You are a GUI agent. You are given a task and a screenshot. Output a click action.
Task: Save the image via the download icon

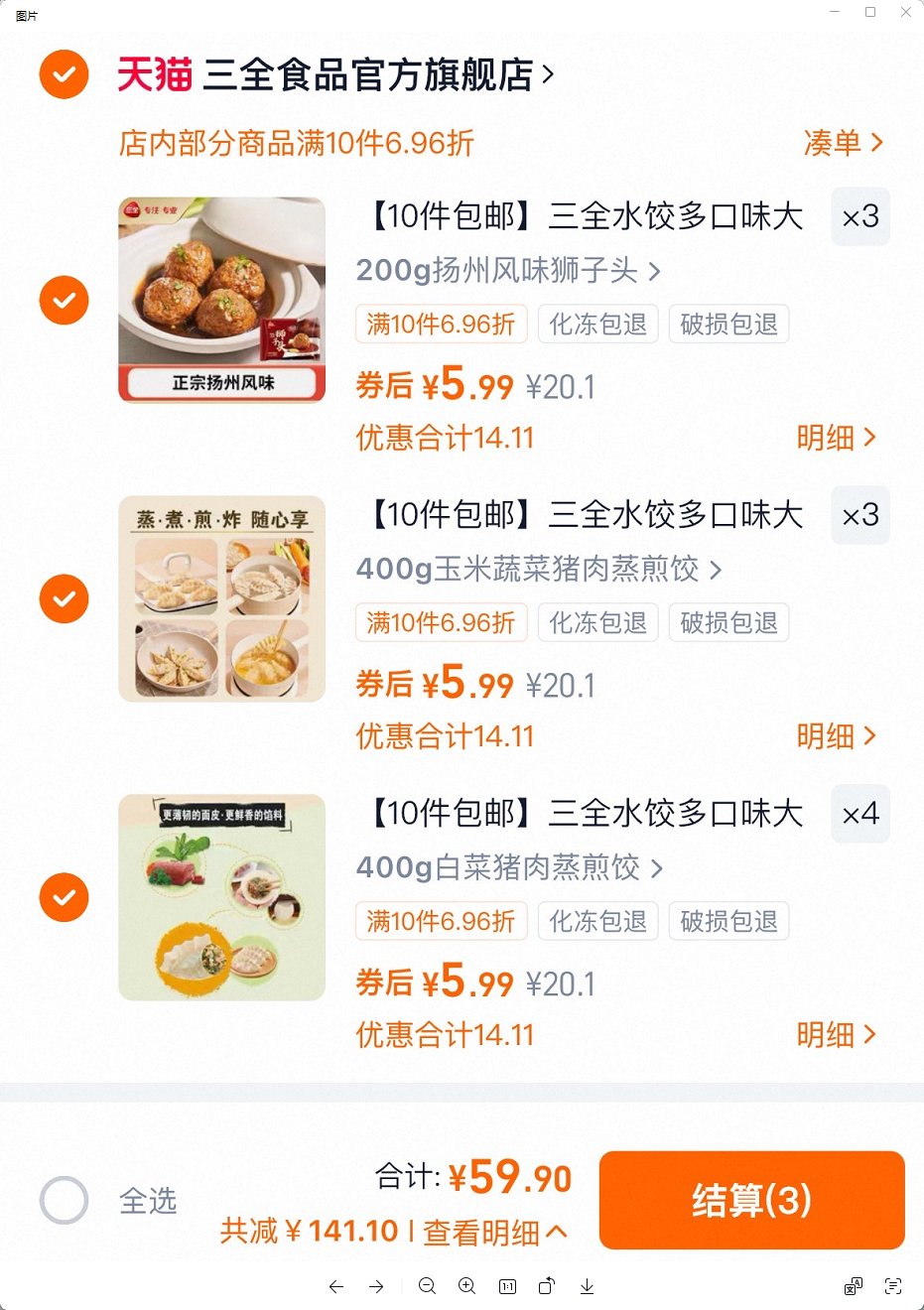[x=586, y=1286]
